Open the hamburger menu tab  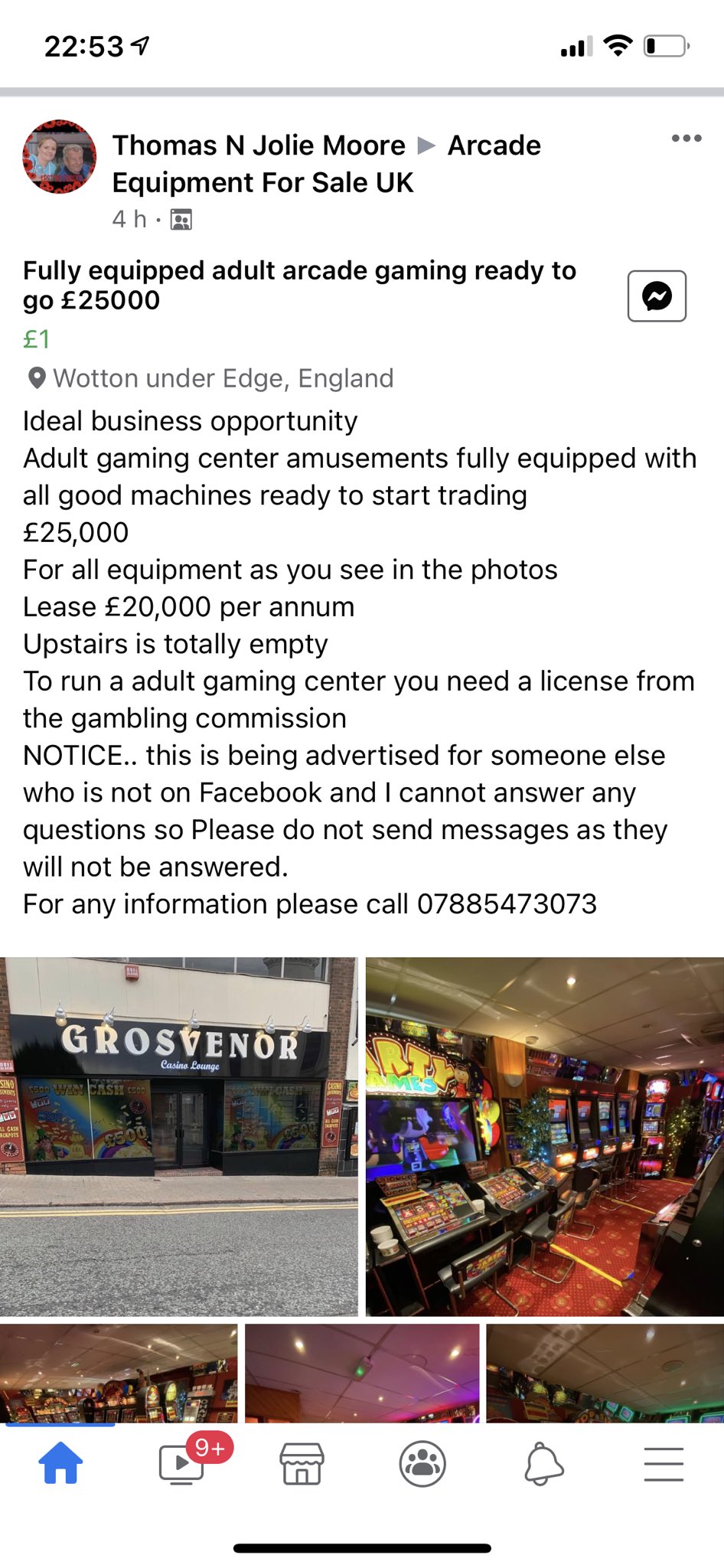coord(664,1463)
